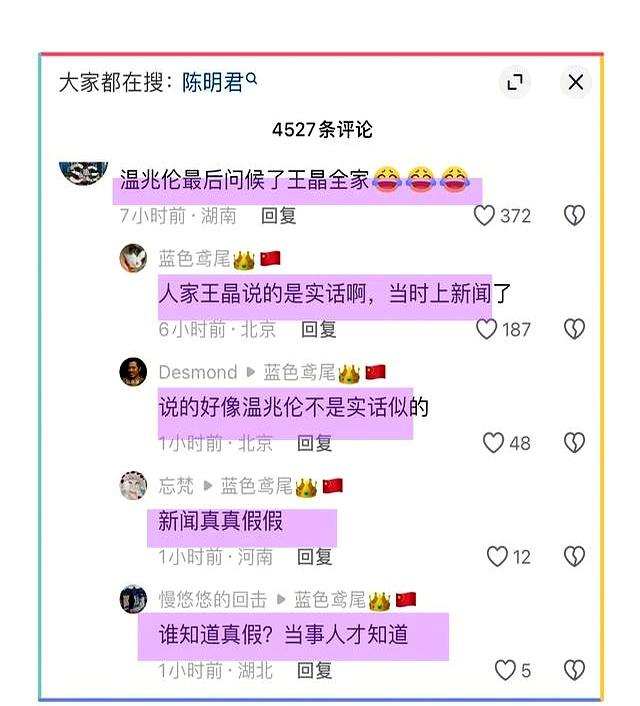Image resolution: width=640 pixels, height=706 pixels.
Task: Open 慢悠悠的回击's profile name
Action: coord(212,600)
